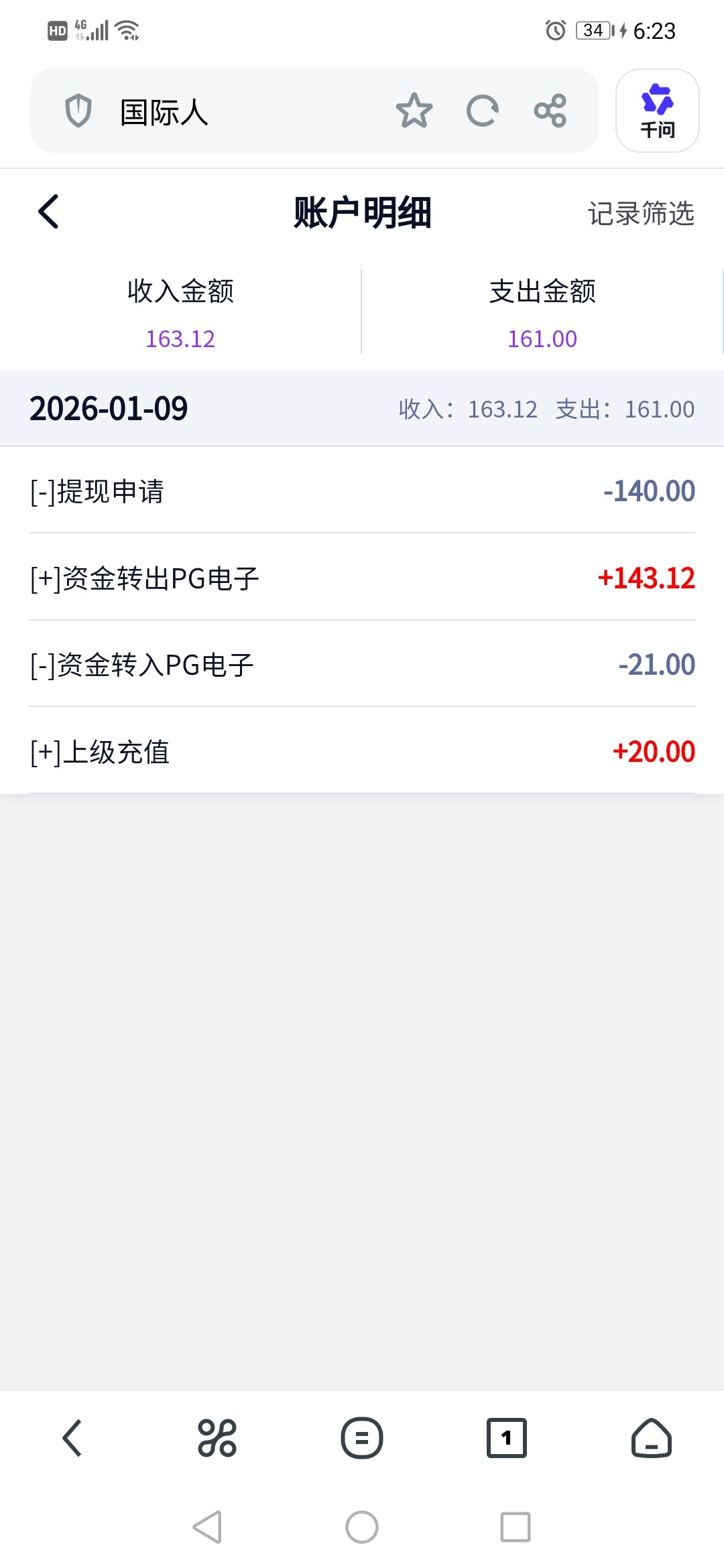This screenshot has height=1568, width=724.
Task: Open the reading list icon in bottom bar
Action: pos(362,1437)
